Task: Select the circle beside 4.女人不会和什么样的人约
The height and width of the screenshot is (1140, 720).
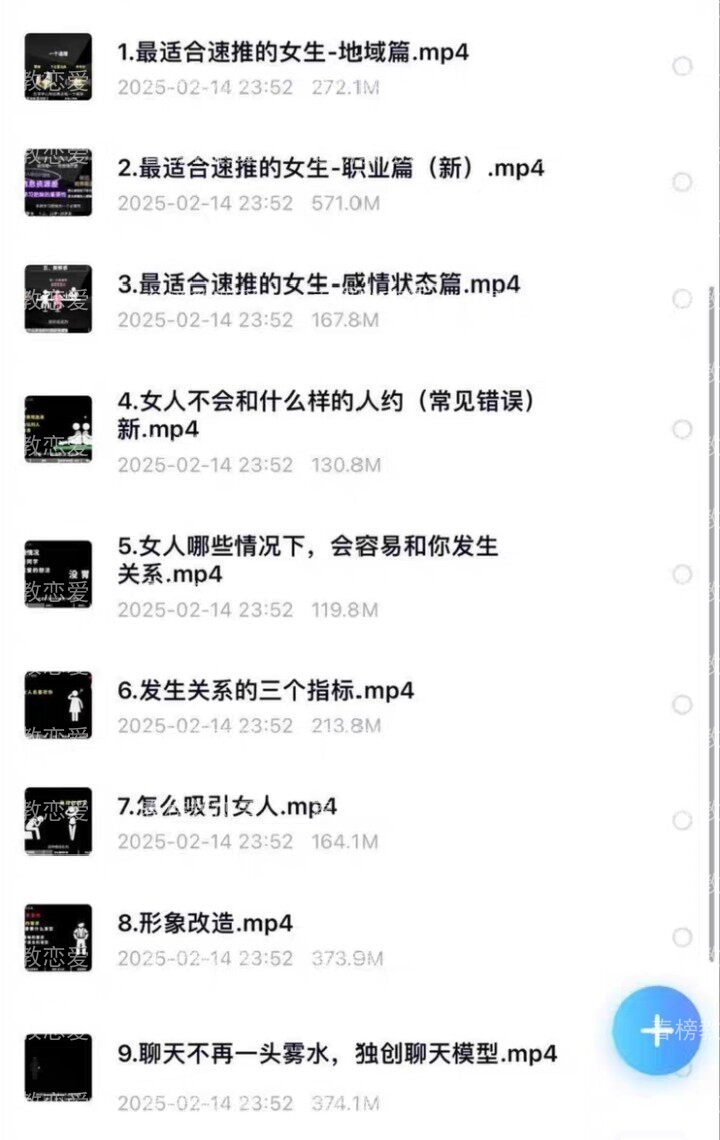Action: click(682, 429)
